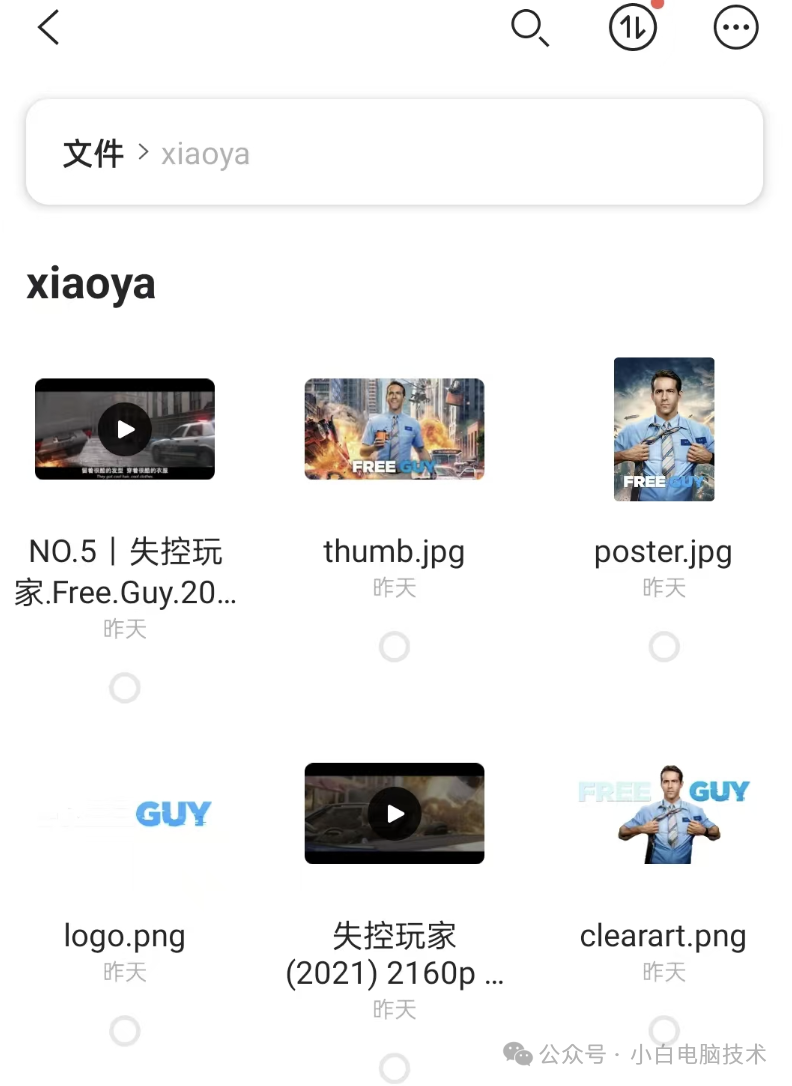Image resolution: width=792 pixels, height=1086 pixels.
Task: Select the 失控玩家 (2021) 2160p file
Action: 394,1068
